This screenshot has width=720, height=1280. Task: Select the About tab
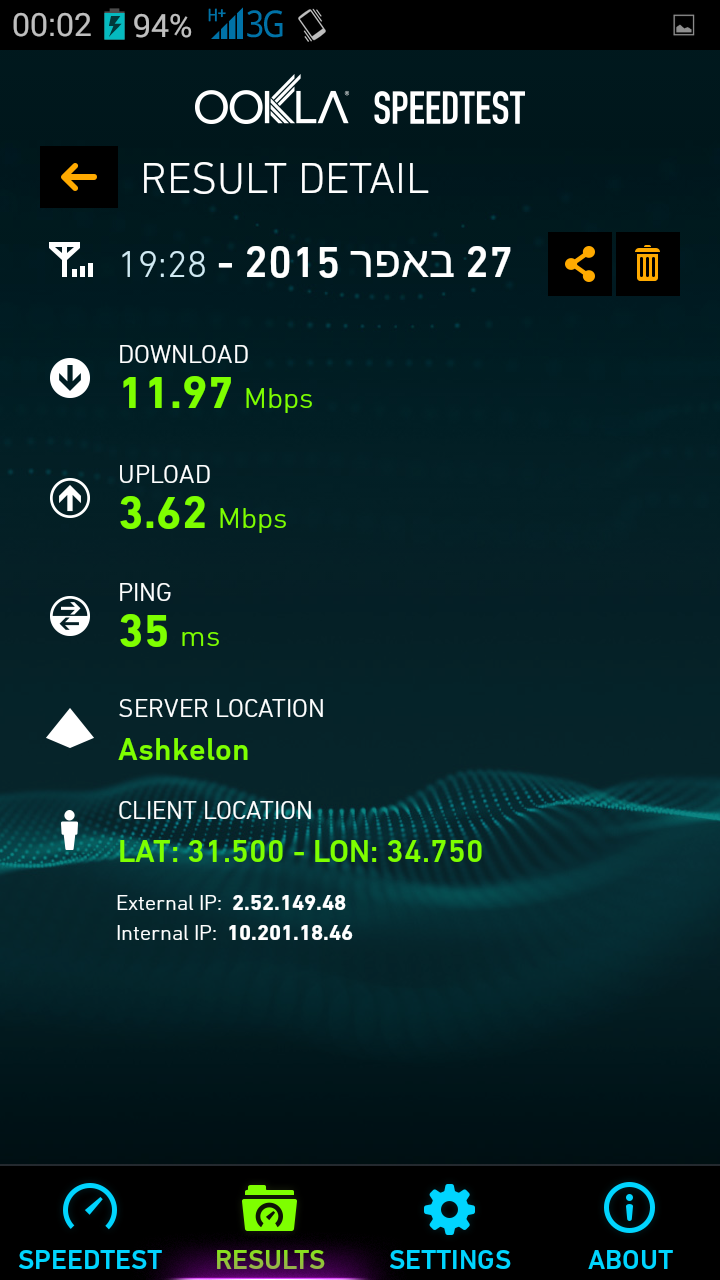click(x=630, y=1225)
